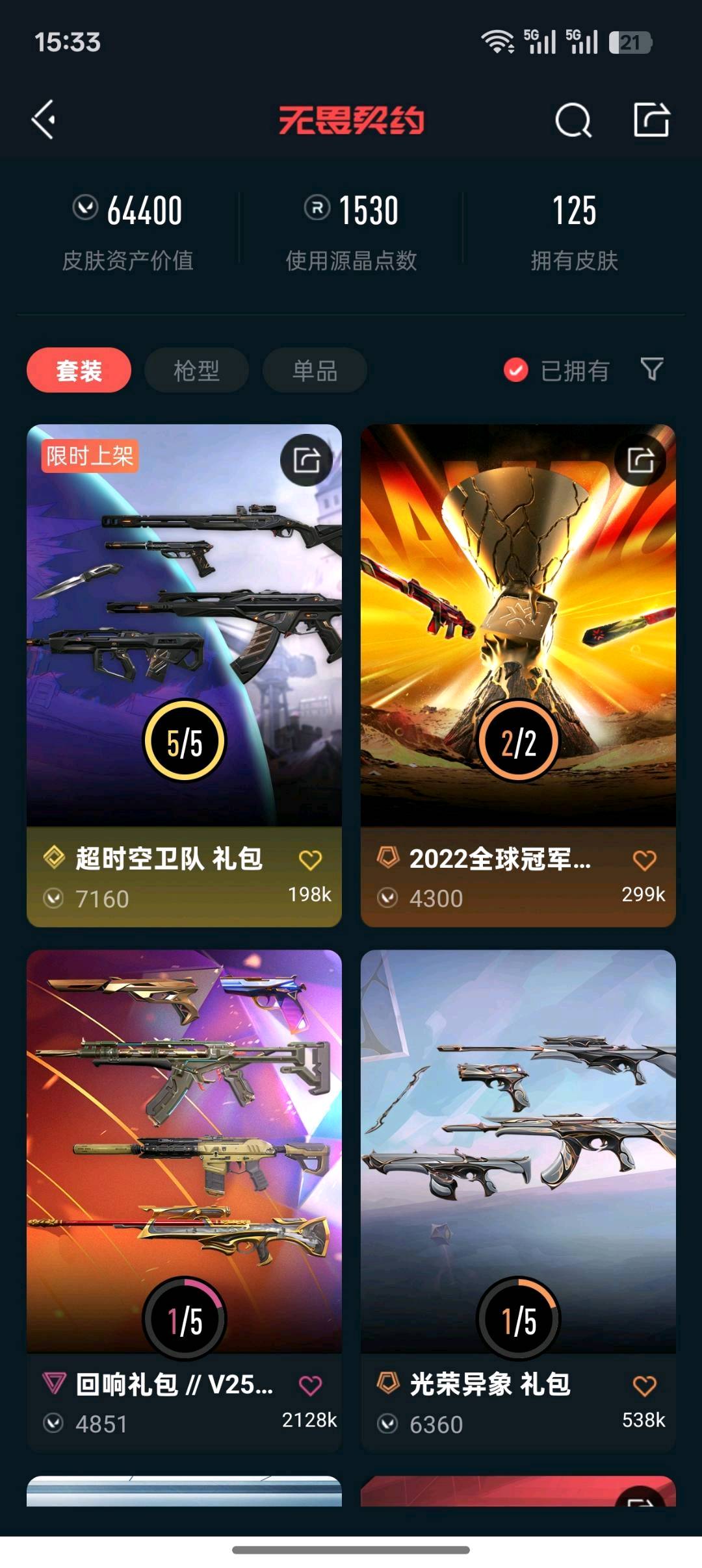This screenshot has width=702, height=1568.
Task: Like the 回响礼包 // V25 bundle
Action: [x=310, y=1385]
